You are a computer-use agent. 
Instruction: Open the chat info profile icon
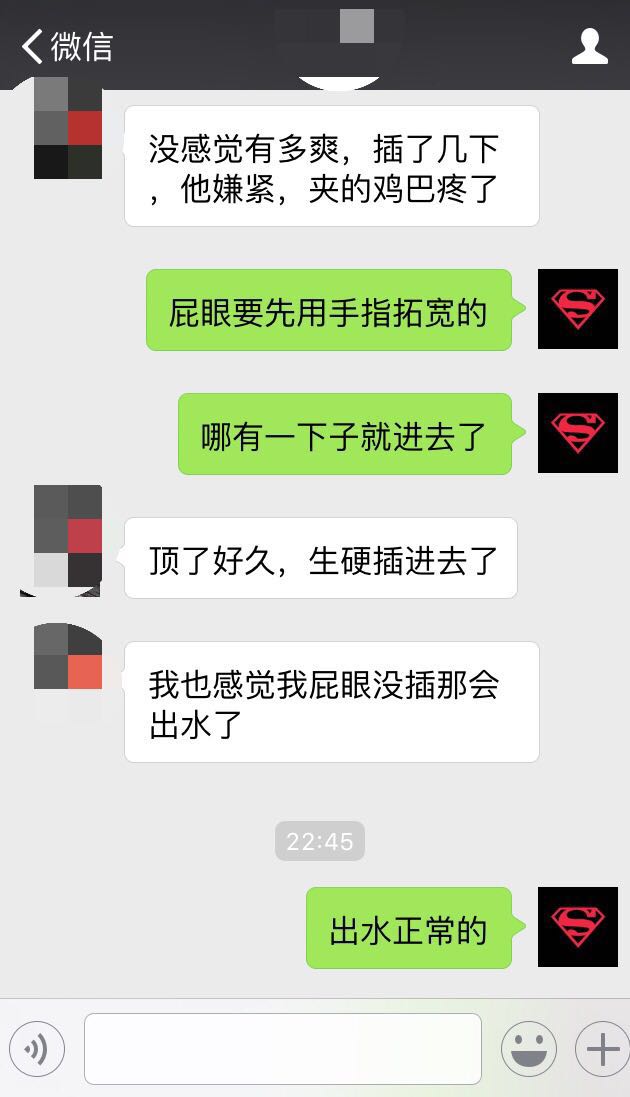coord(589,47)
